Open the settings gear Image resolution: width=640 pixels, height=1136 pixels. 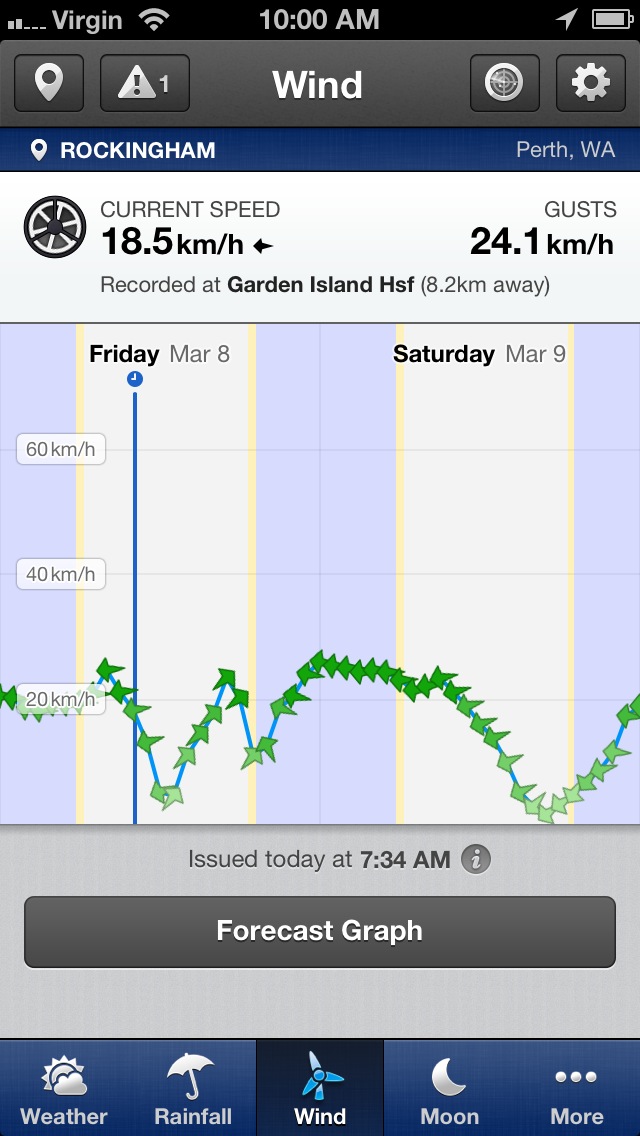click(x=590, y=84)
